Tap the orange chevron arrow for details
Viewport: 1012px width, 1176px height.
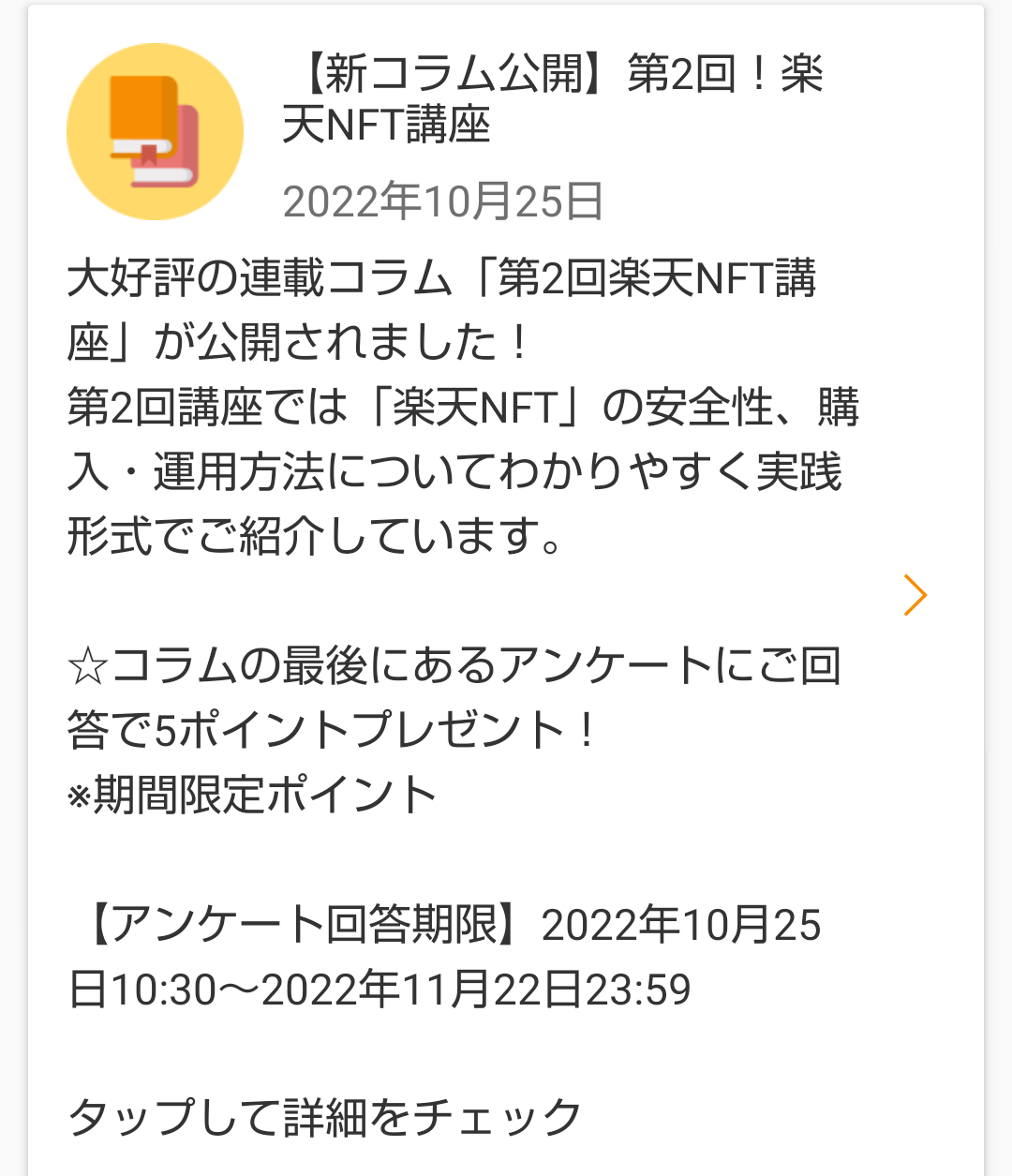point(915,595)
